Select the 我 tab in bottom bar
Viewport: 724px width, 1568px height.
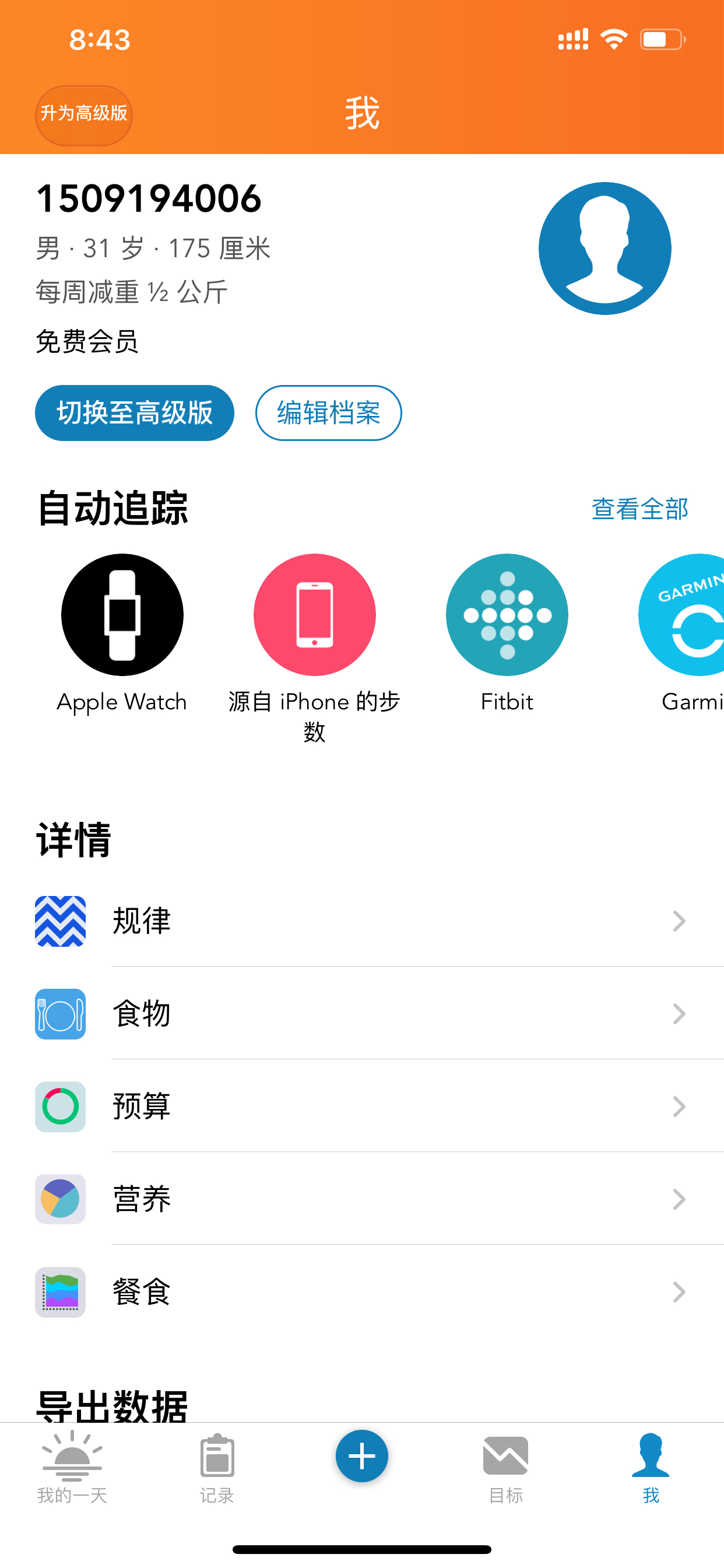pyautogui.click(x=651, y=1468)
